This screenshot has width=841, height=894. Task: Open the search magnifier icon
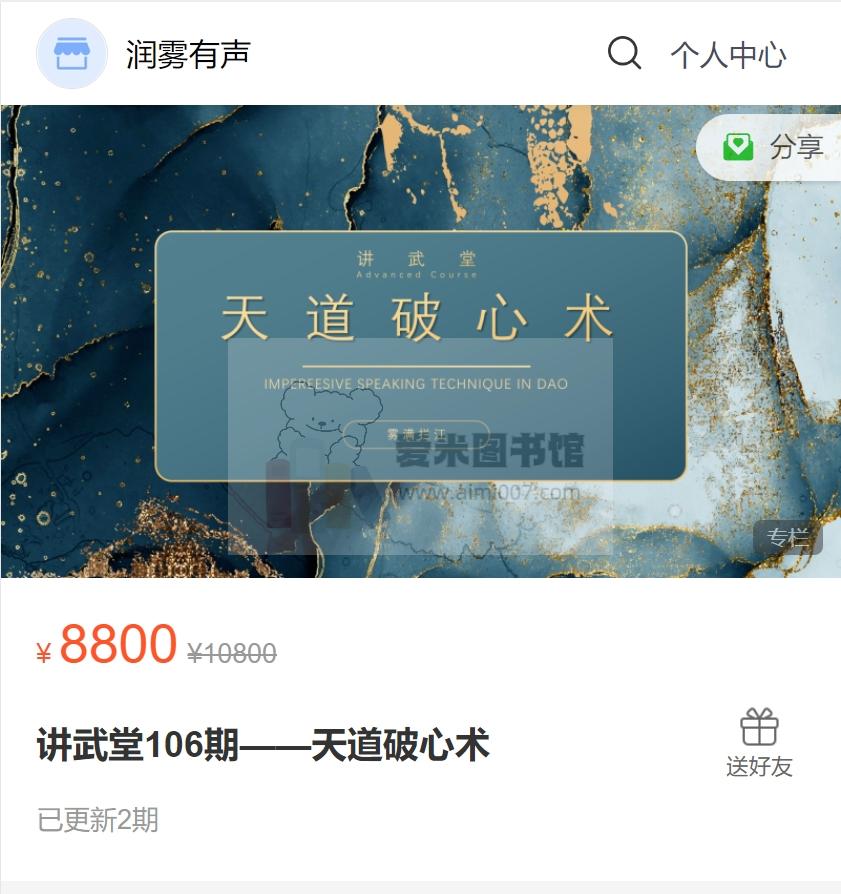[x=624, y=53]
